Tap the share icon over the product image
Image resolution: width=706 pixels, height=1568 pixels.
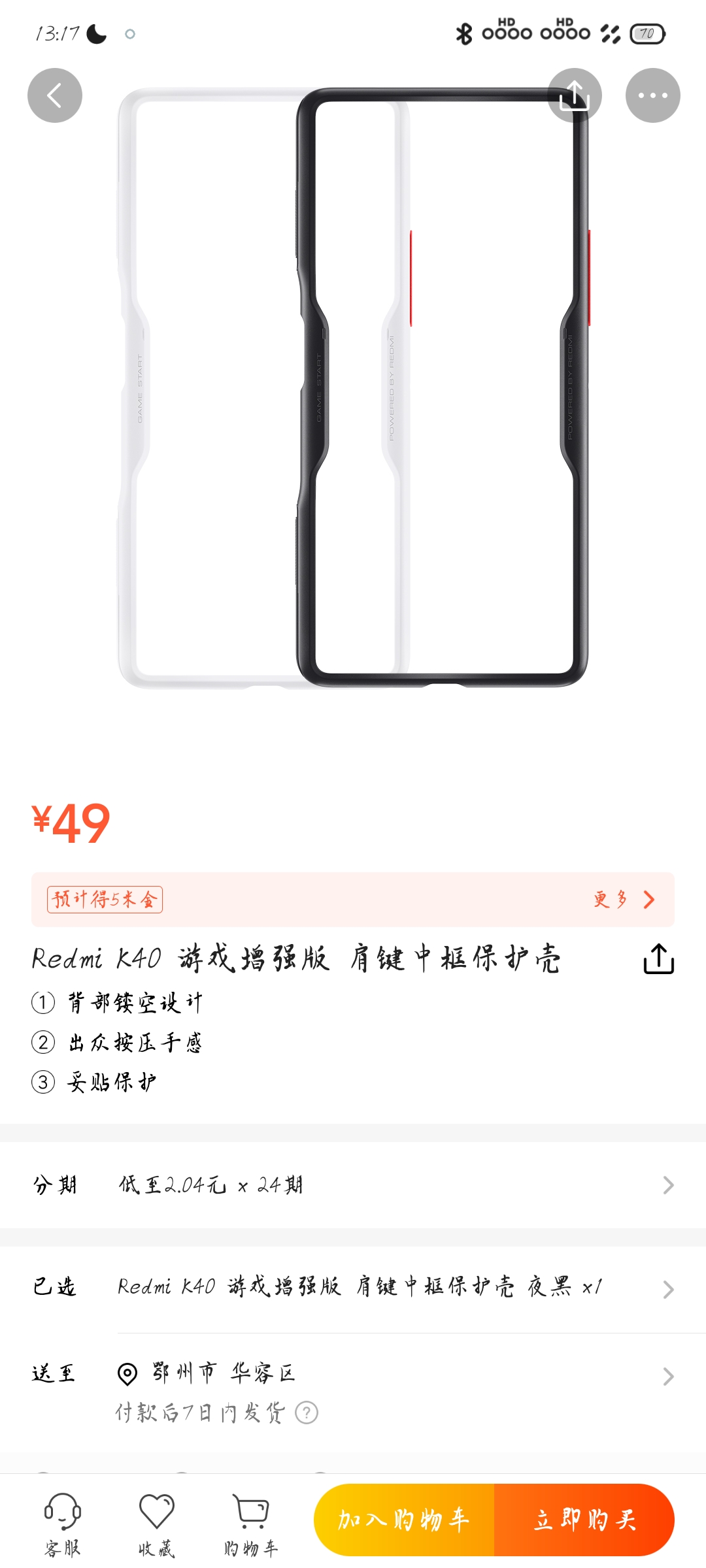[575, 95]
